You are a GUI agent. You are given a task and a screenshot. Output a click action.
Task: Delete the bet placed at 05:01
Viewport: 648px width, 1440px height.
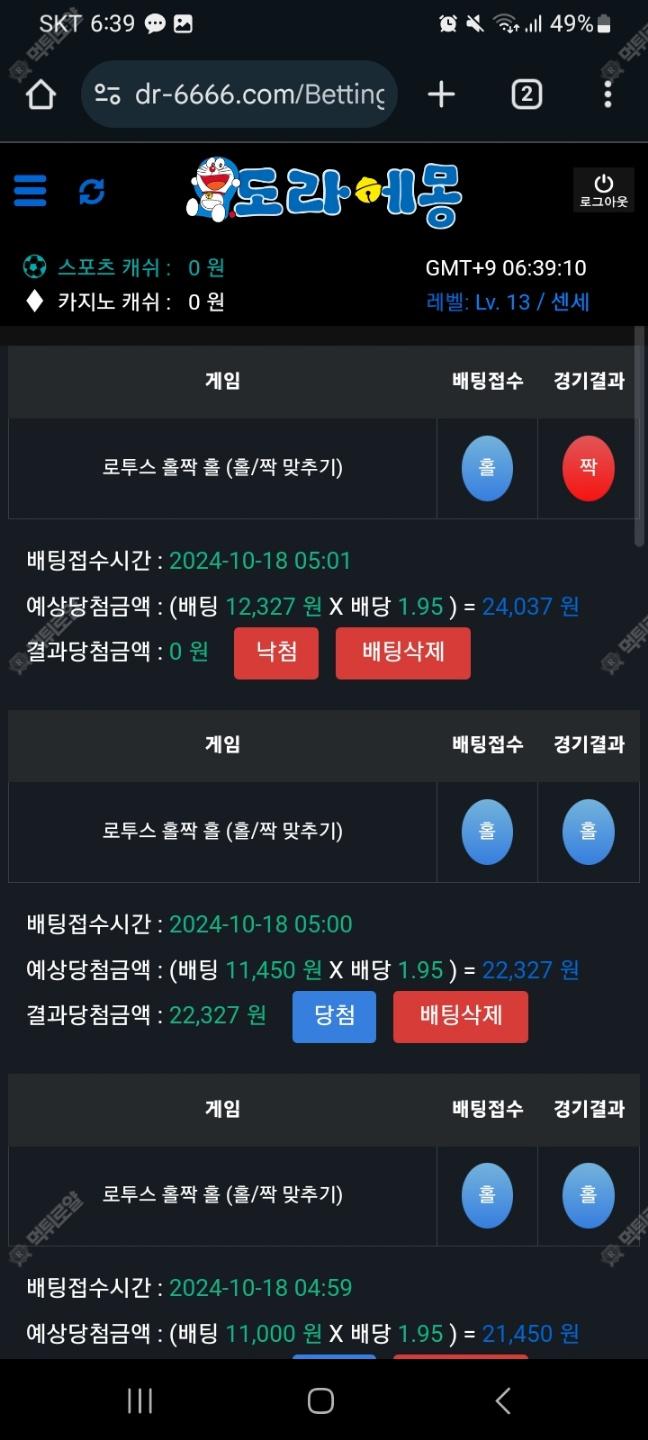tap(402, 653)
